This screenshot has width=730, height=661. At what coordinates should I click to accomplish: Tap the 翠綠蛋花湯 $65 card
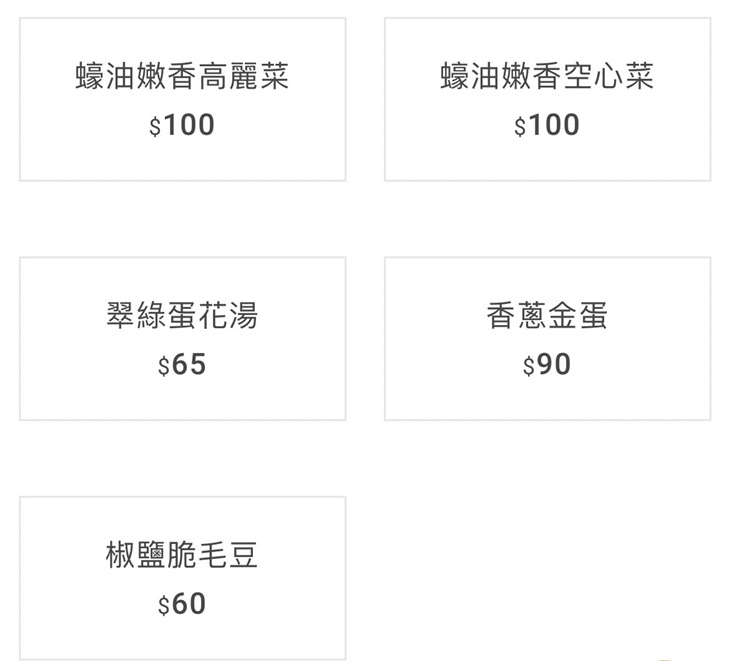pyautogui.click(x=182, y=338)
